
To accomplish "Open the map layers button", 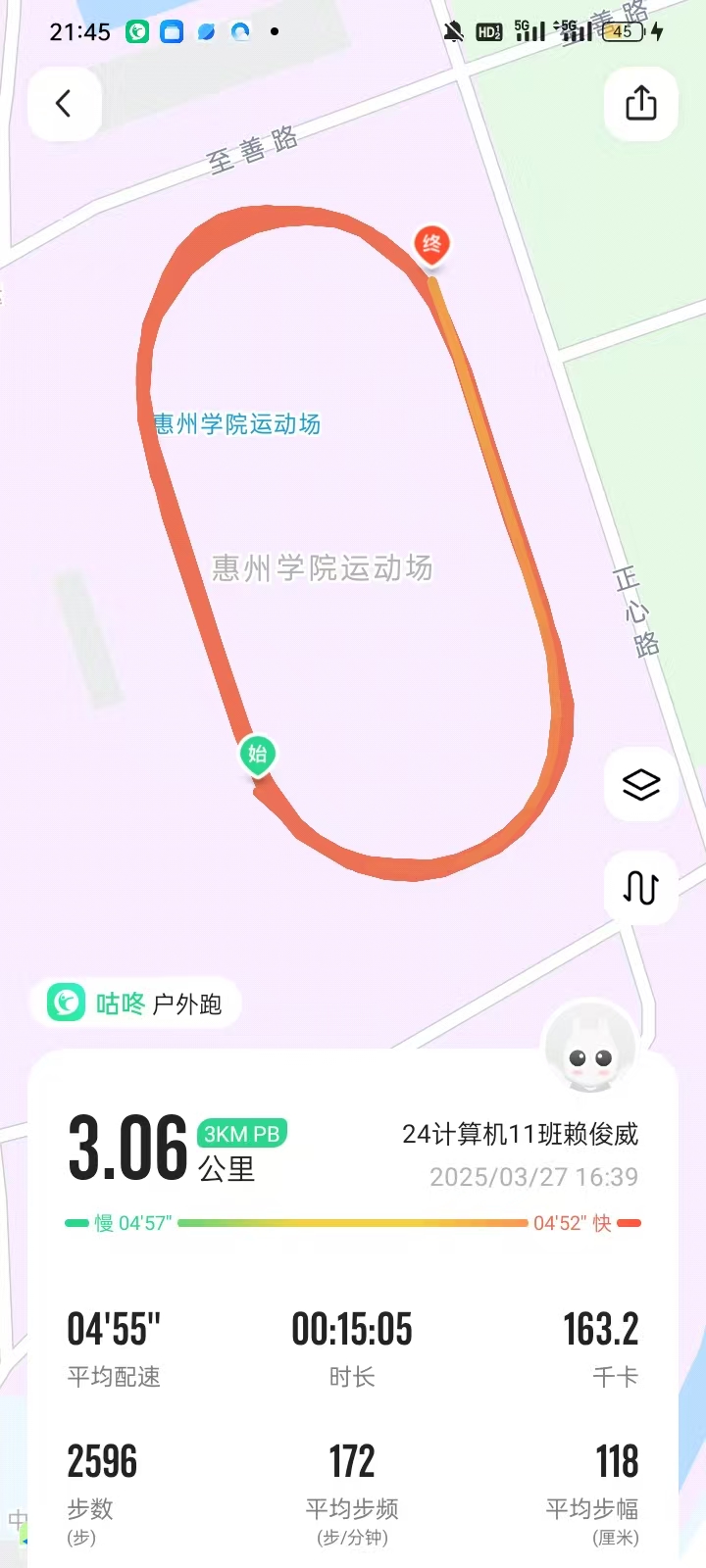I will click(641, 785).
